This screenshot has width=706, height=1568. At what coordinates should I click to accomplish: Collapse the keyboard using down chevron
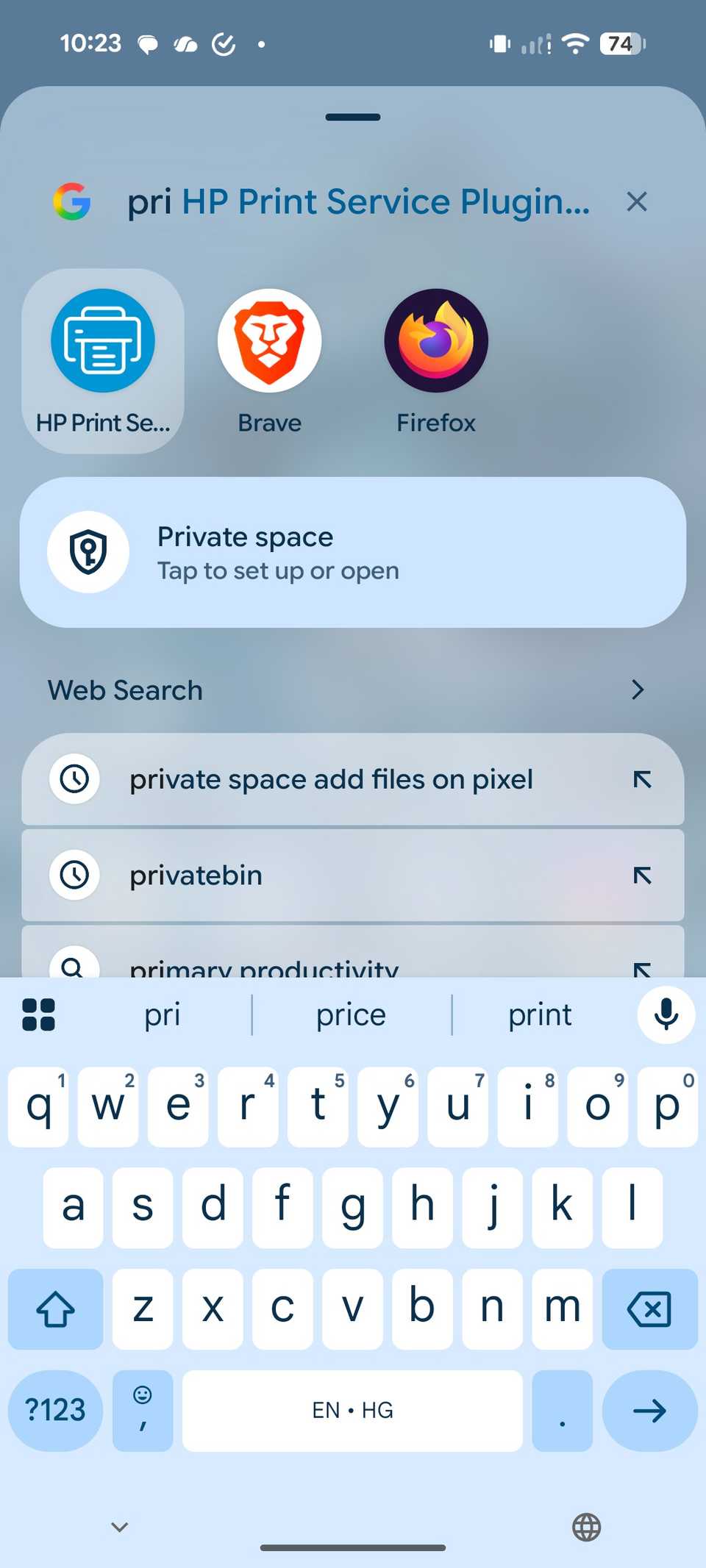pos(119,1526)
